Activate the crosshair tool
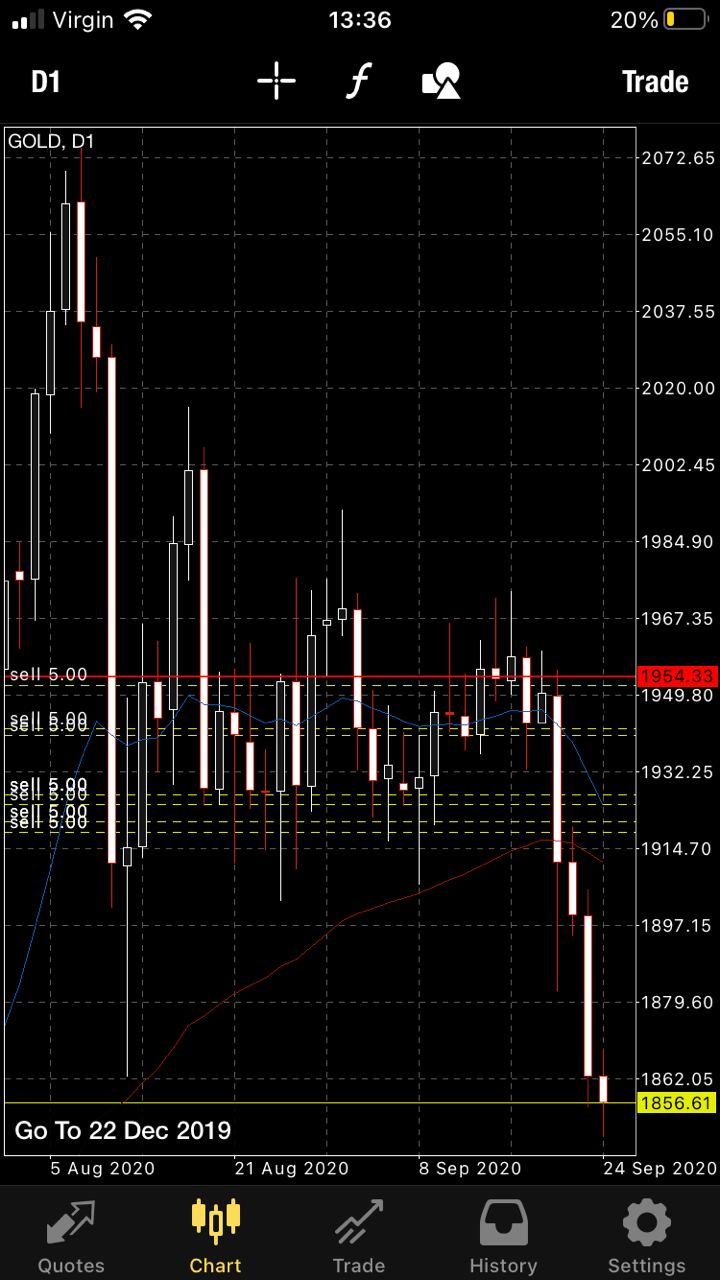Image resolution: width=720 pixels, height=1280 pixels. pos(276,81)
